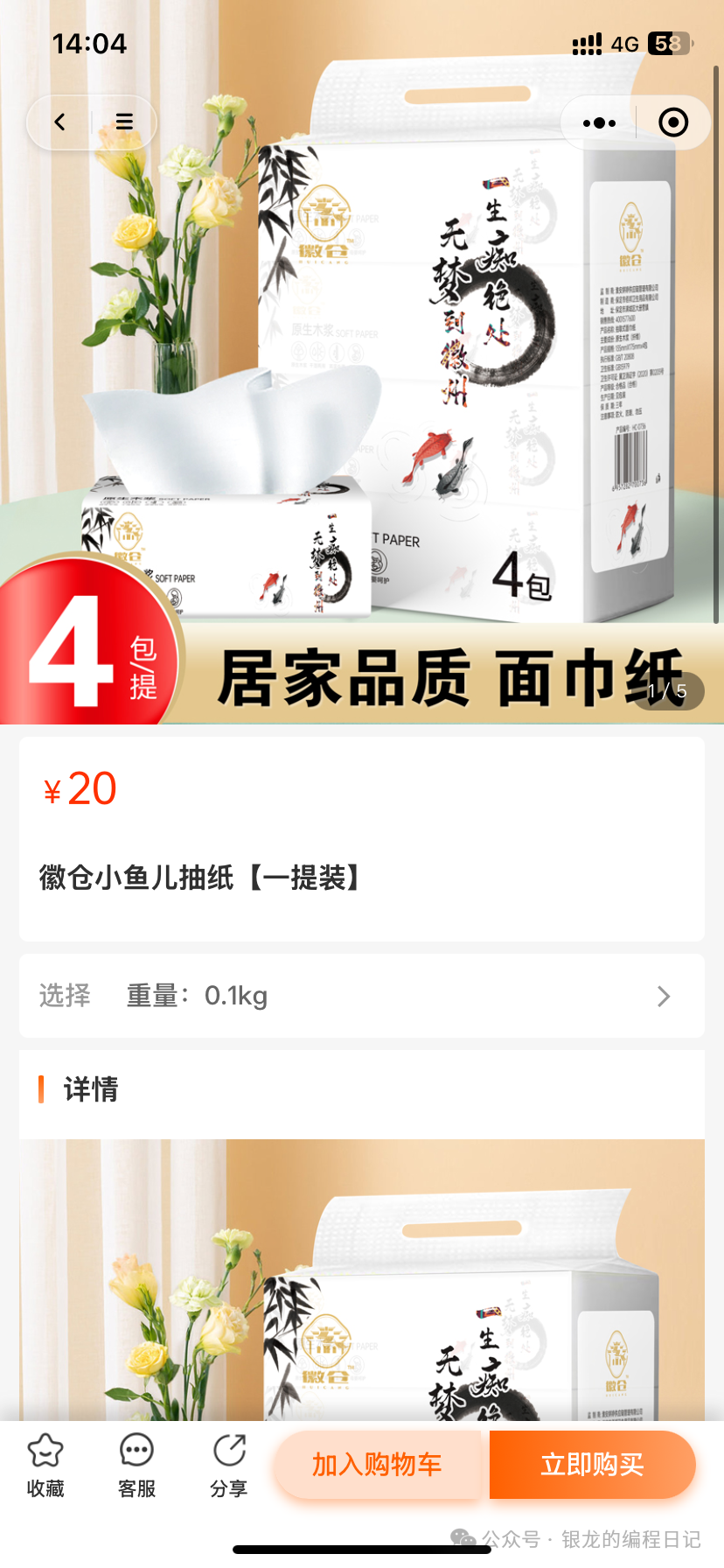This screenshot has width=724, height=1568.
Task: Share this product via 分享
Action: (x=229, y=1466)
